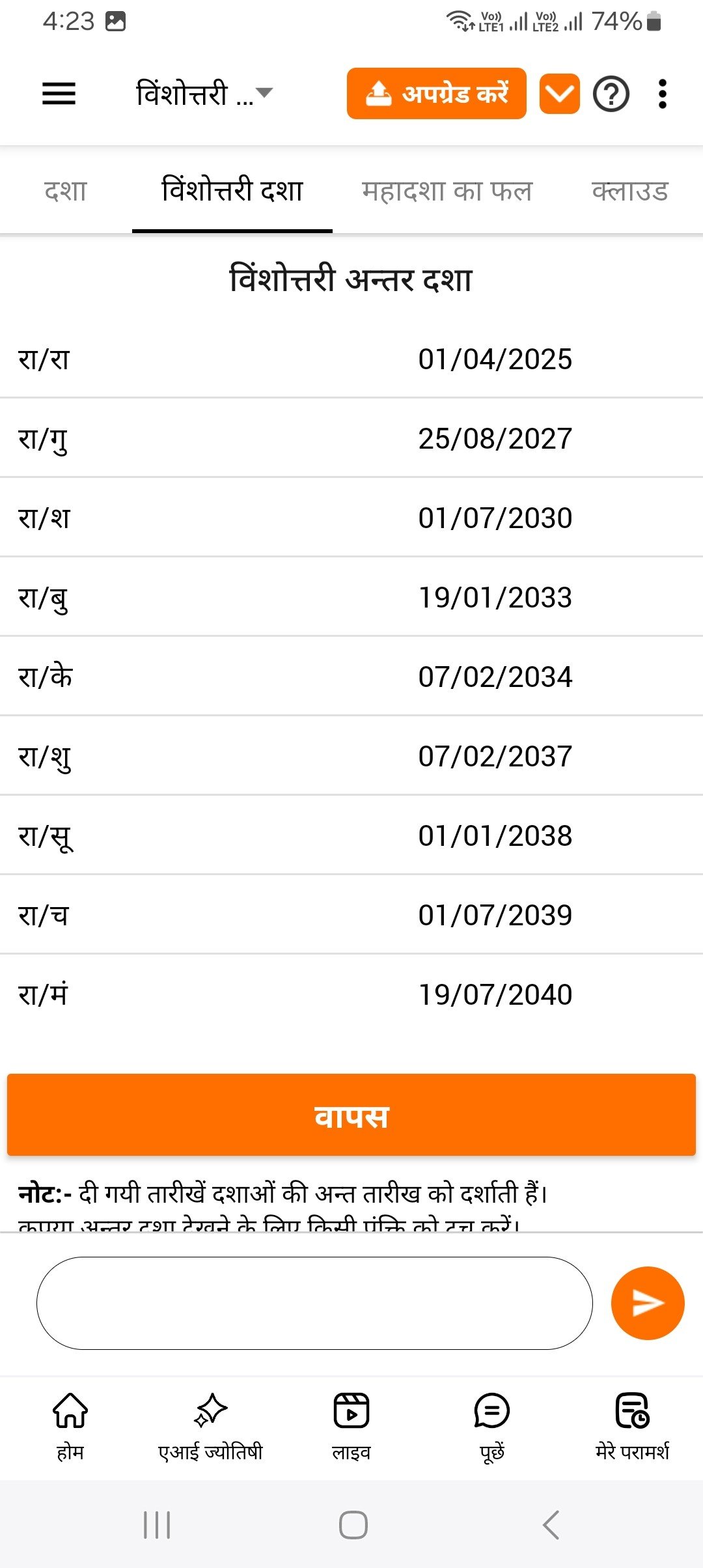Go to the होम tab
Viewport: 703px width, 1568px height.
click(x=70, y=1423)
